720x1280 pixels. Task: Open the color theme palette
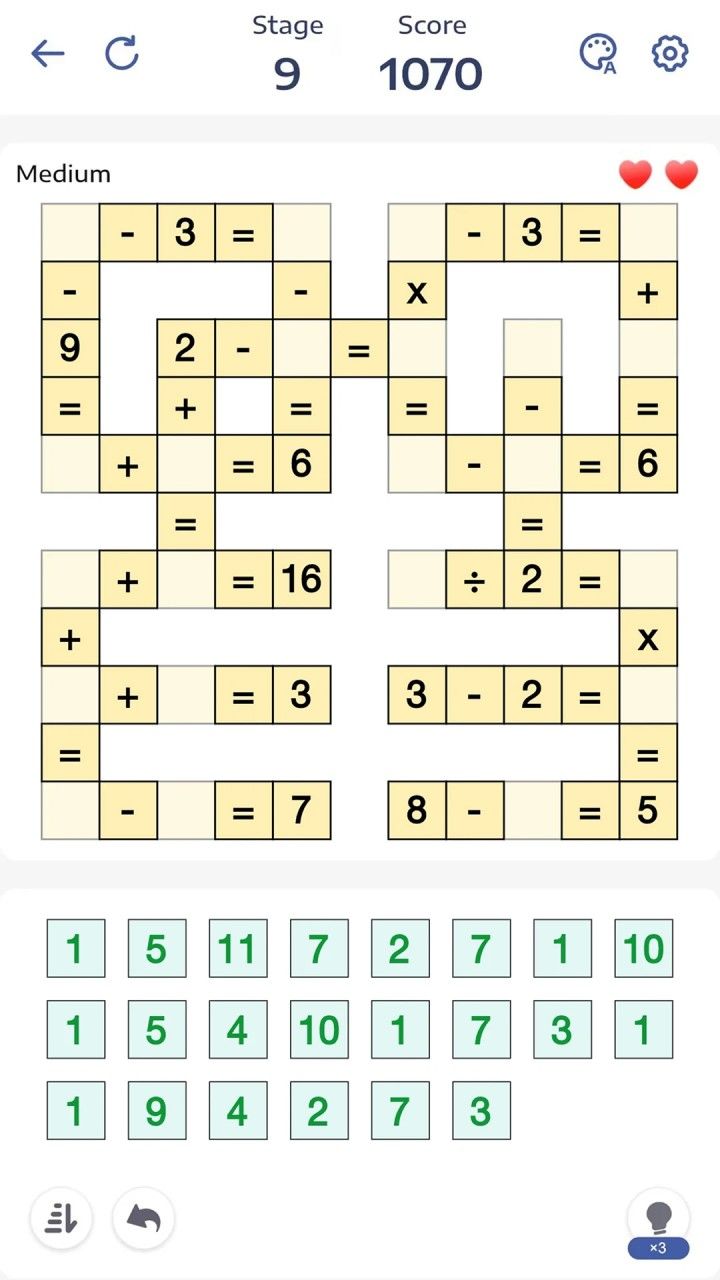pos(598,54)
